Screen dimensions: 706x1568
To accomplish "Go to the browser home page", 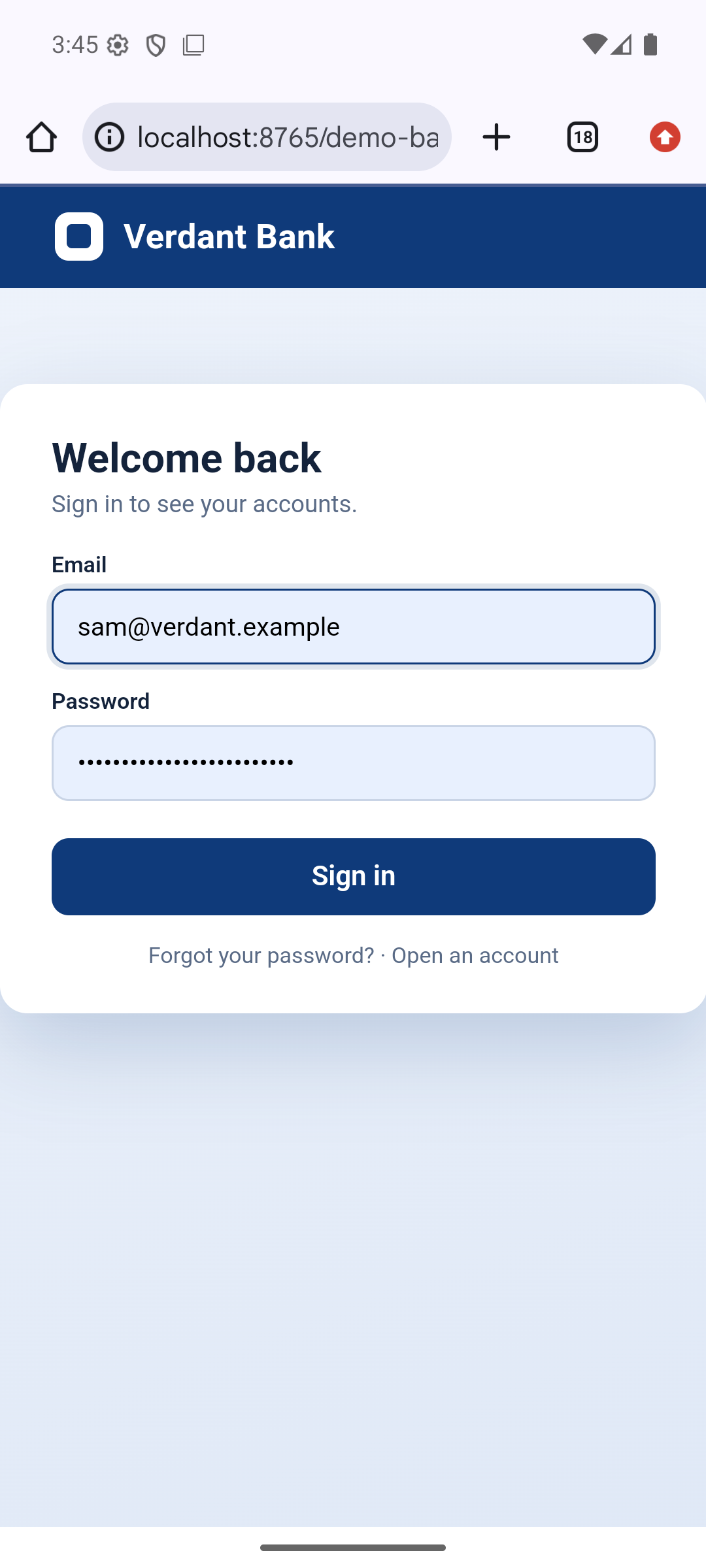I will tap(41, 137).
